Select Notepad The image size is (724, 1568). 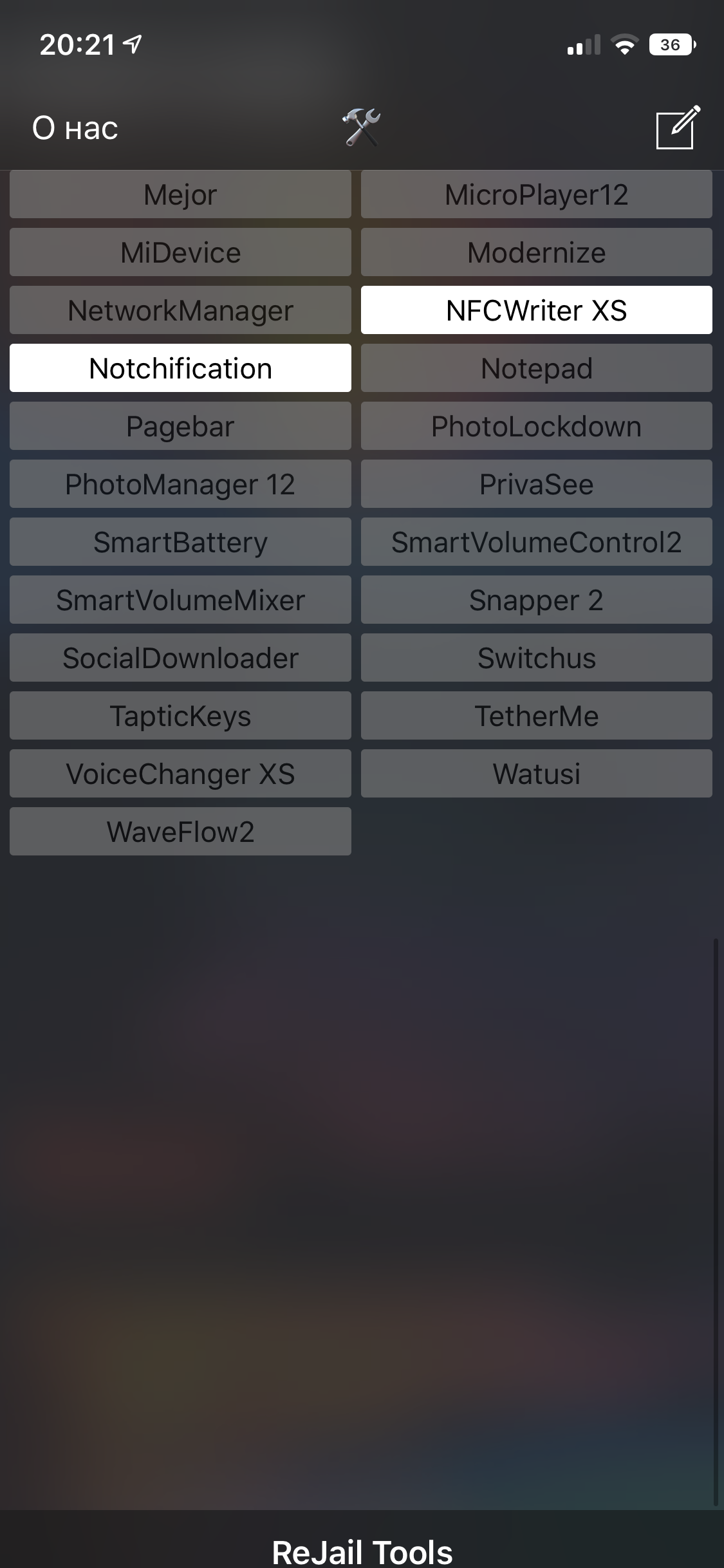(x=536, y=368)
